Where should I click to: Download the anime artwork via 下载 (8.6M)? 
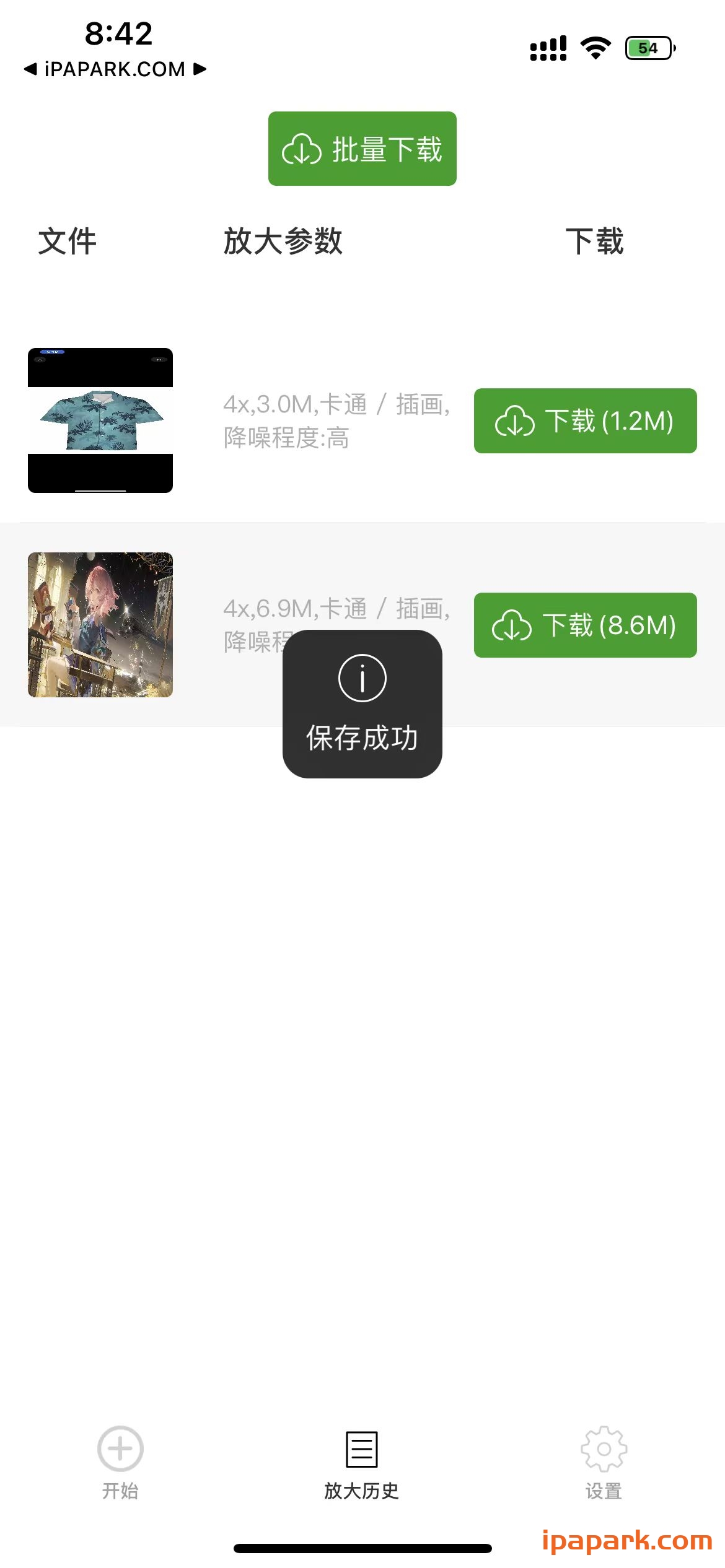586,626
